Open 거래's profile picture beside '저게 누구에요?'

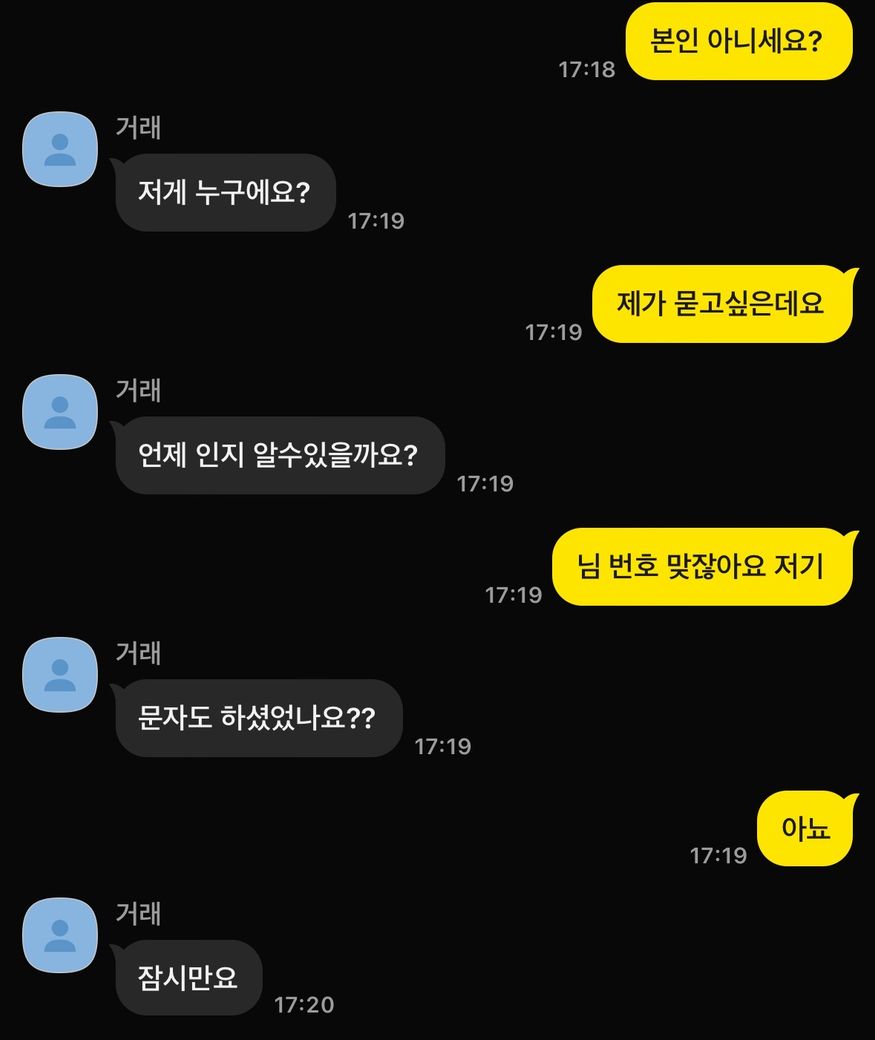(x=60, y=149)
